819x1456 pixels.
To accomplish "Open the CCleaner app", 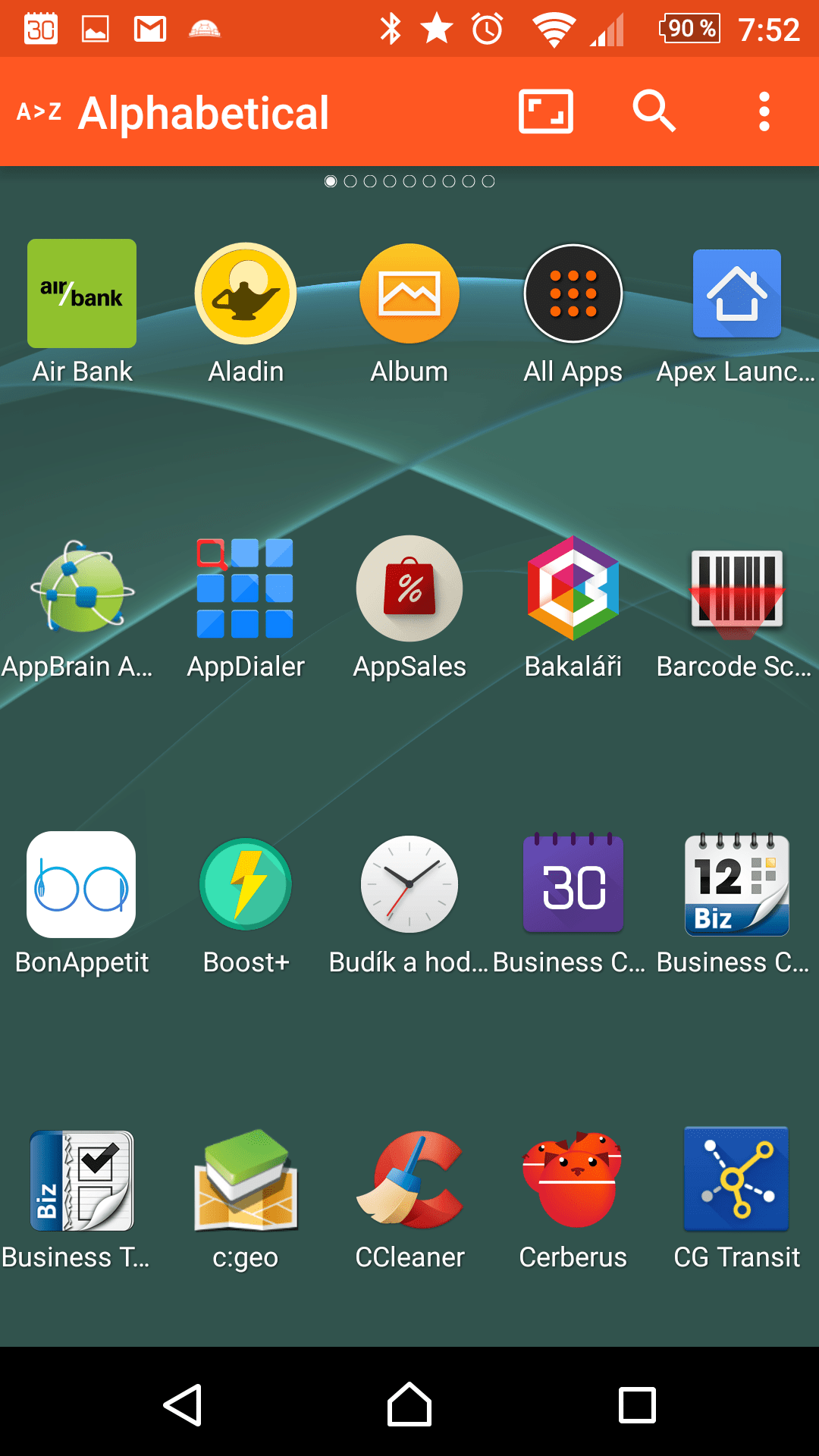I will click(409, 1180).
